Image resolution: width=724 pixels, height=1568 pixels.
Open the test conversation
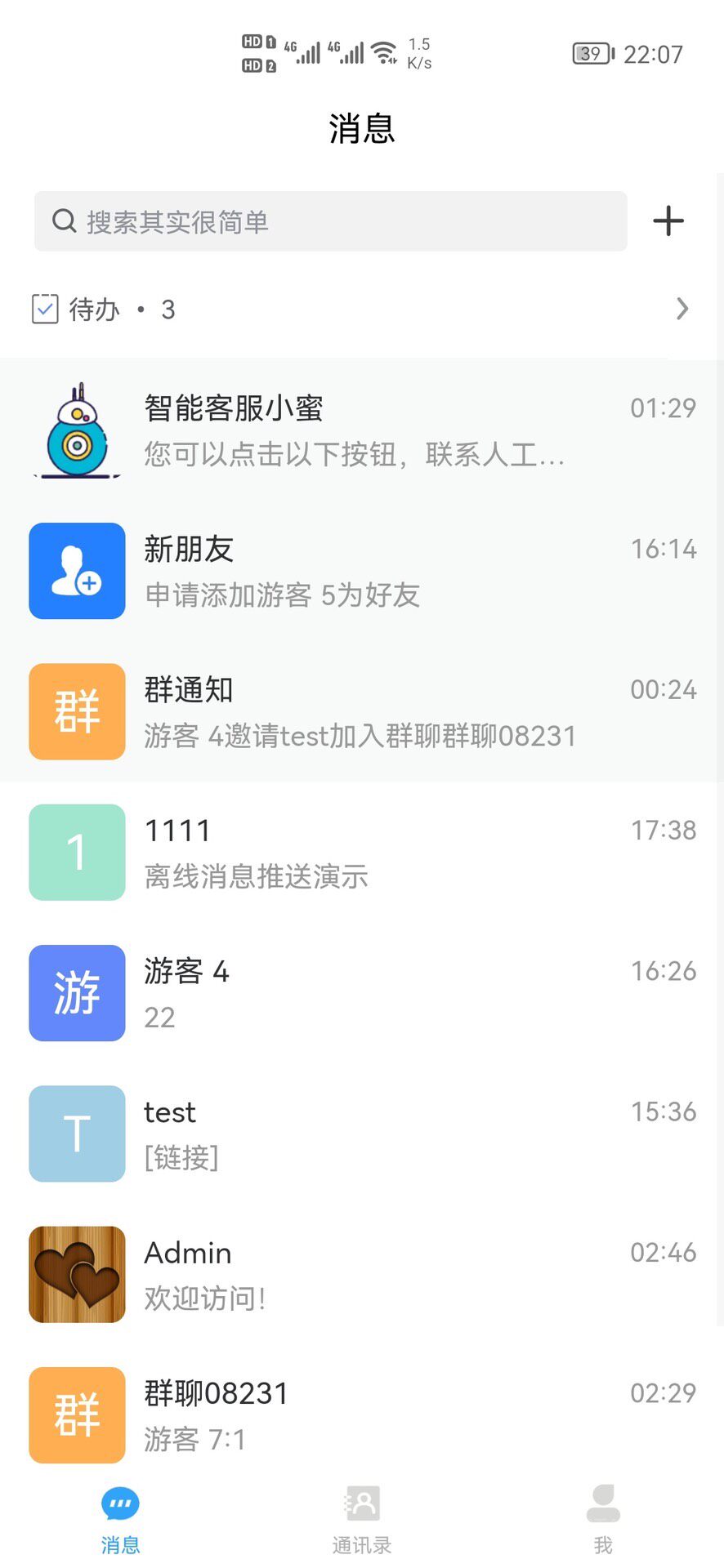pyautogui.click(x=362, y=1134)
